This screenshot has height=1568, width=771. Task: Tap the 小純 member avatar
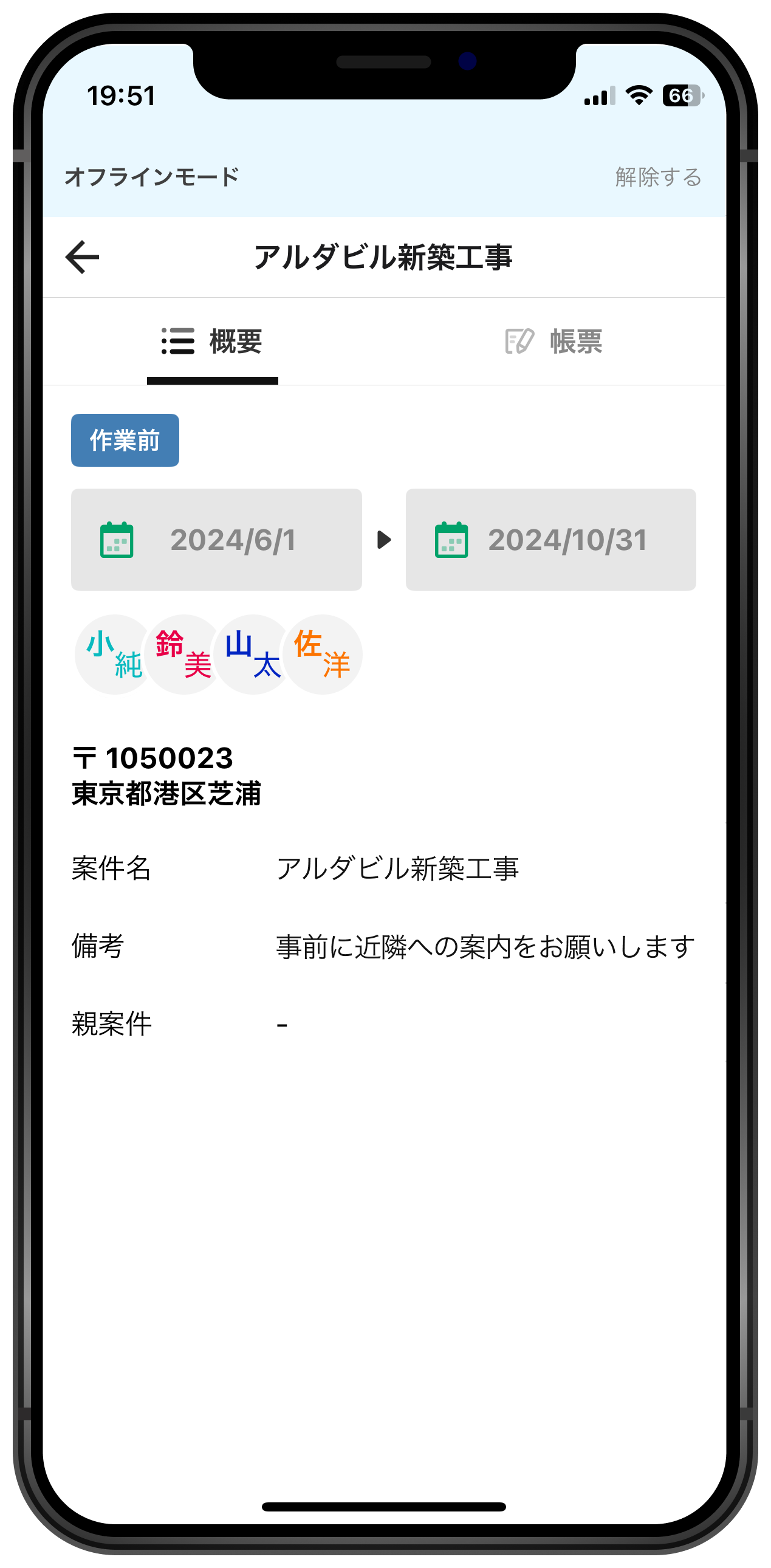click(113, 655)
